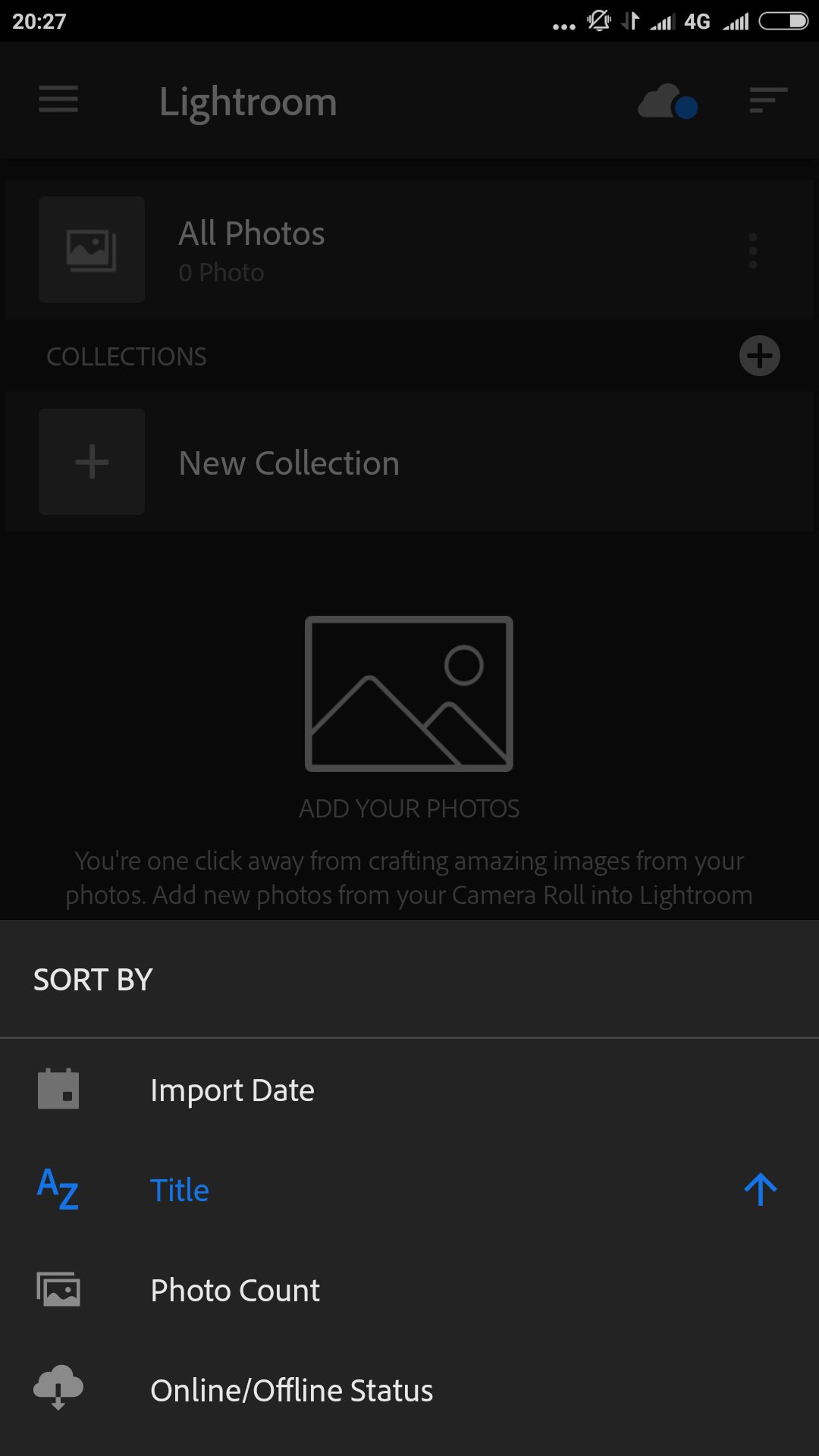Create a New Collection
The height and width of the screenshot is (1456, 819).
409,462
